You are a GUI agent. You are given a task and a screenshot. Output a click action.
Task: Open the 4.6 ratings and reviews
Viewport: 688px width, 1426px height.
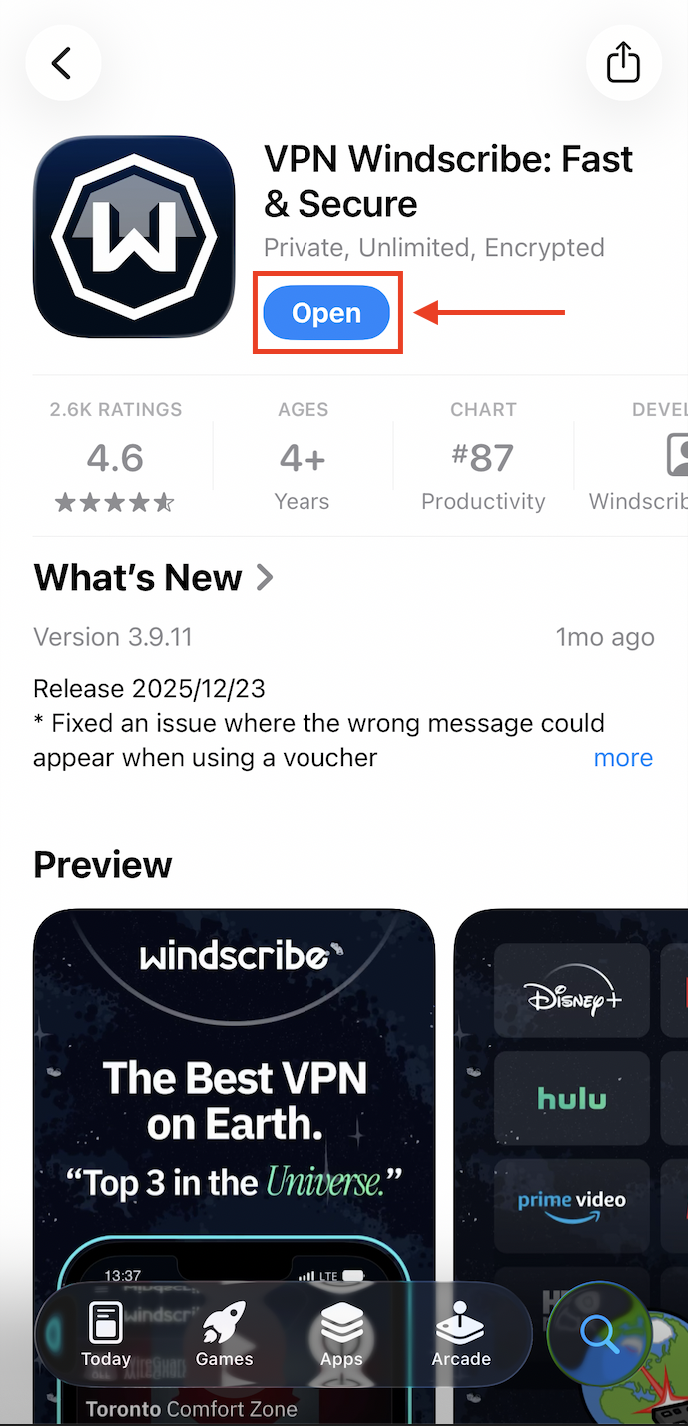(116, 458)
